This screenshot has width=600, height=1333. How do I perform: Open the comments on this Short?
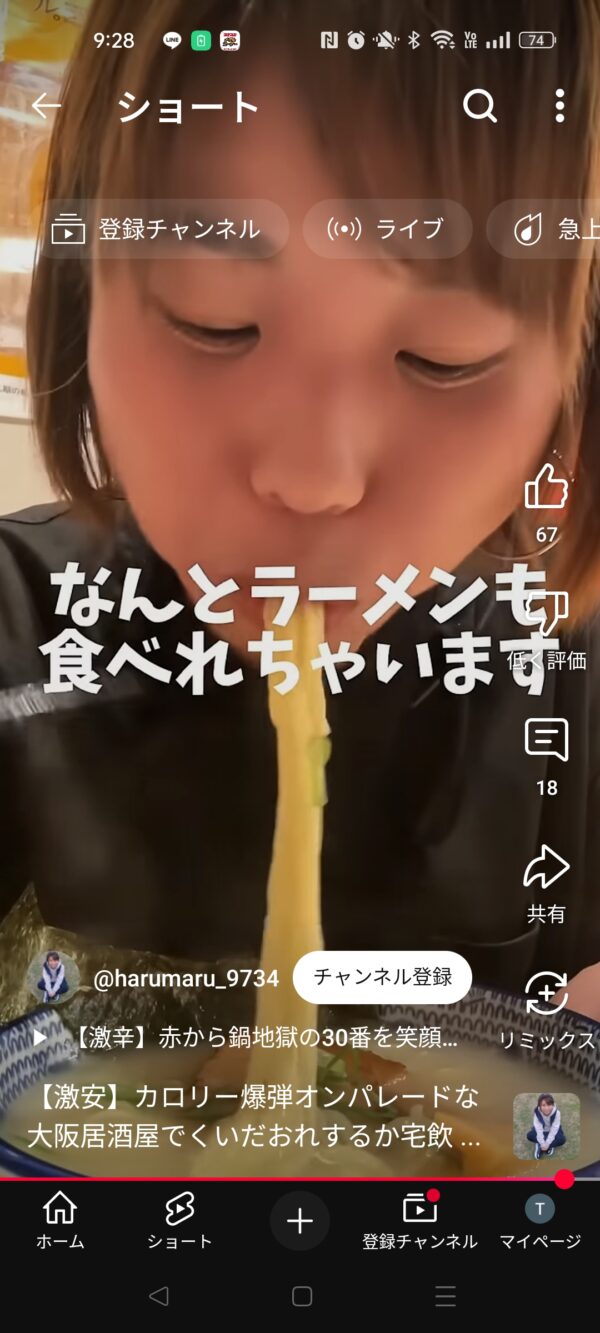click(546, 742)
